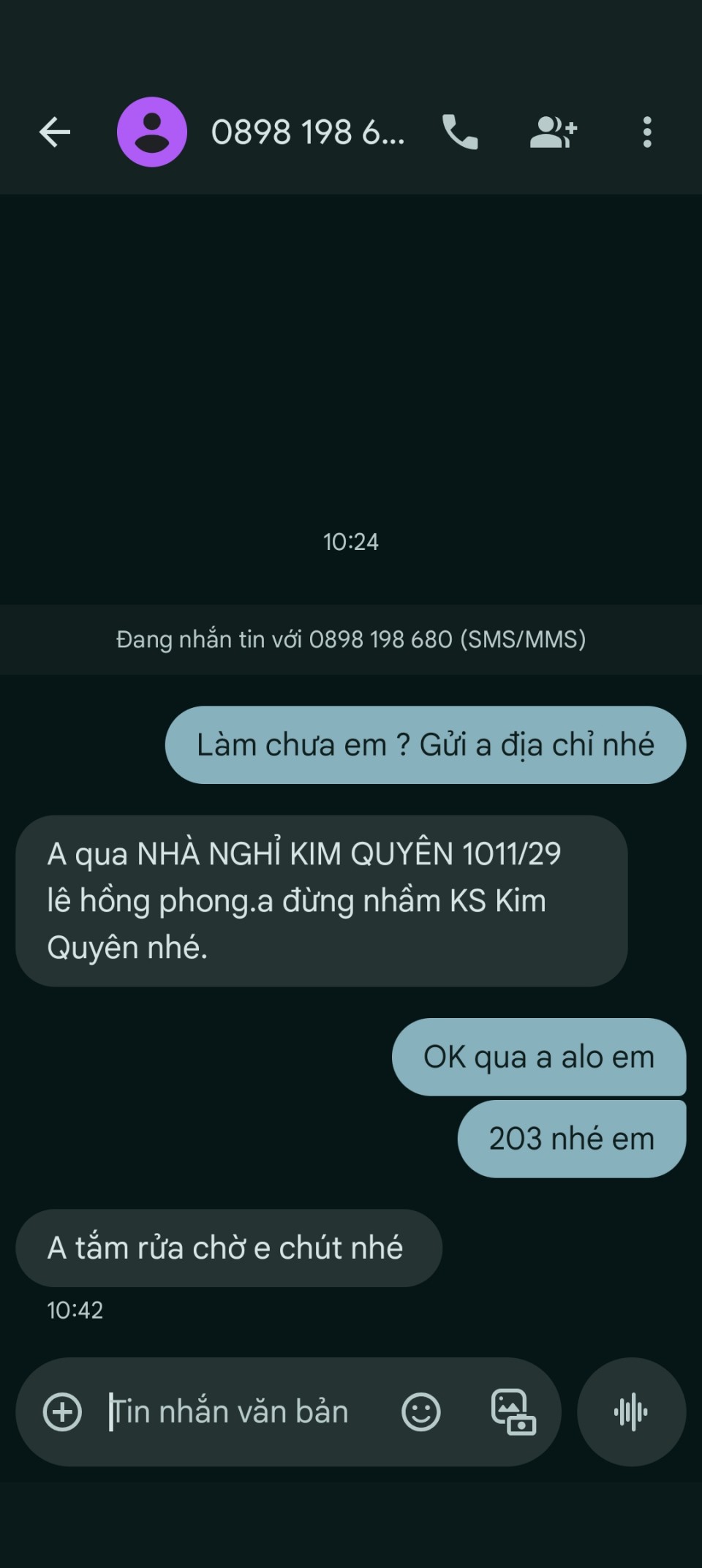Screen dimensions: 702x1568
Task: Attach a photo from gallery or camera
Action: click(513, 1411)
